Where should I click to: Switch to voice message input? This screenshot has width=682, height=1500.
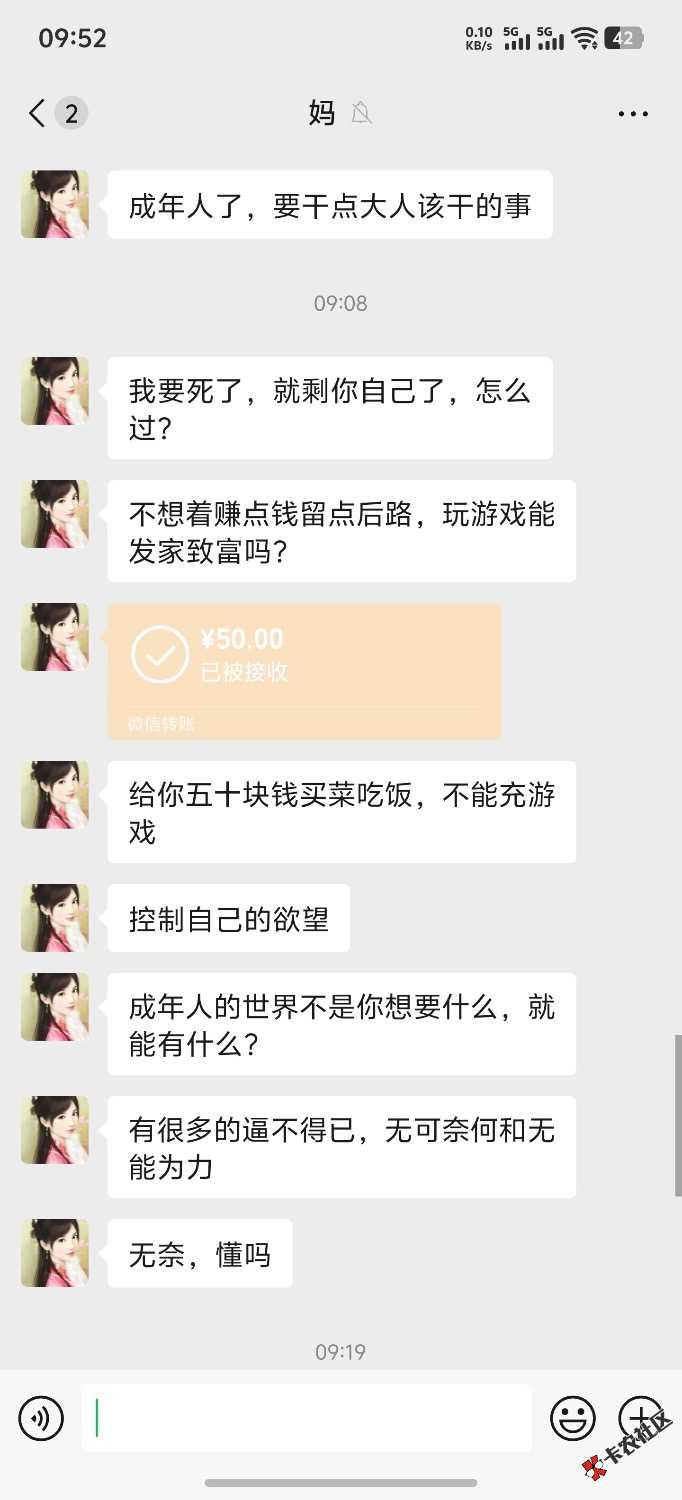click(41, 1418)
